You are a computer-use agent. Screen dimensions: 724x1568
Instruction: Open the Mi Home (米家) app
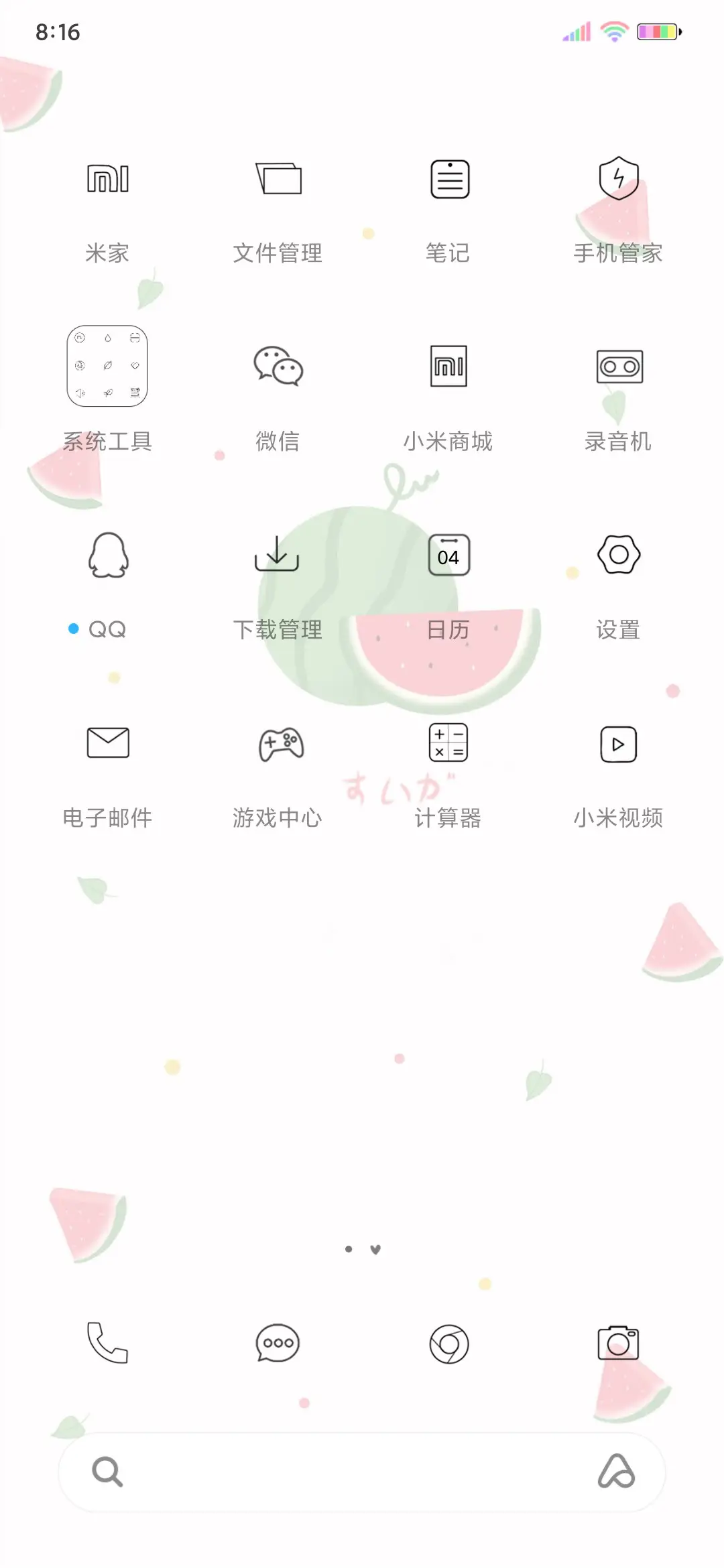pyautogui.click(x=107, y=178)
